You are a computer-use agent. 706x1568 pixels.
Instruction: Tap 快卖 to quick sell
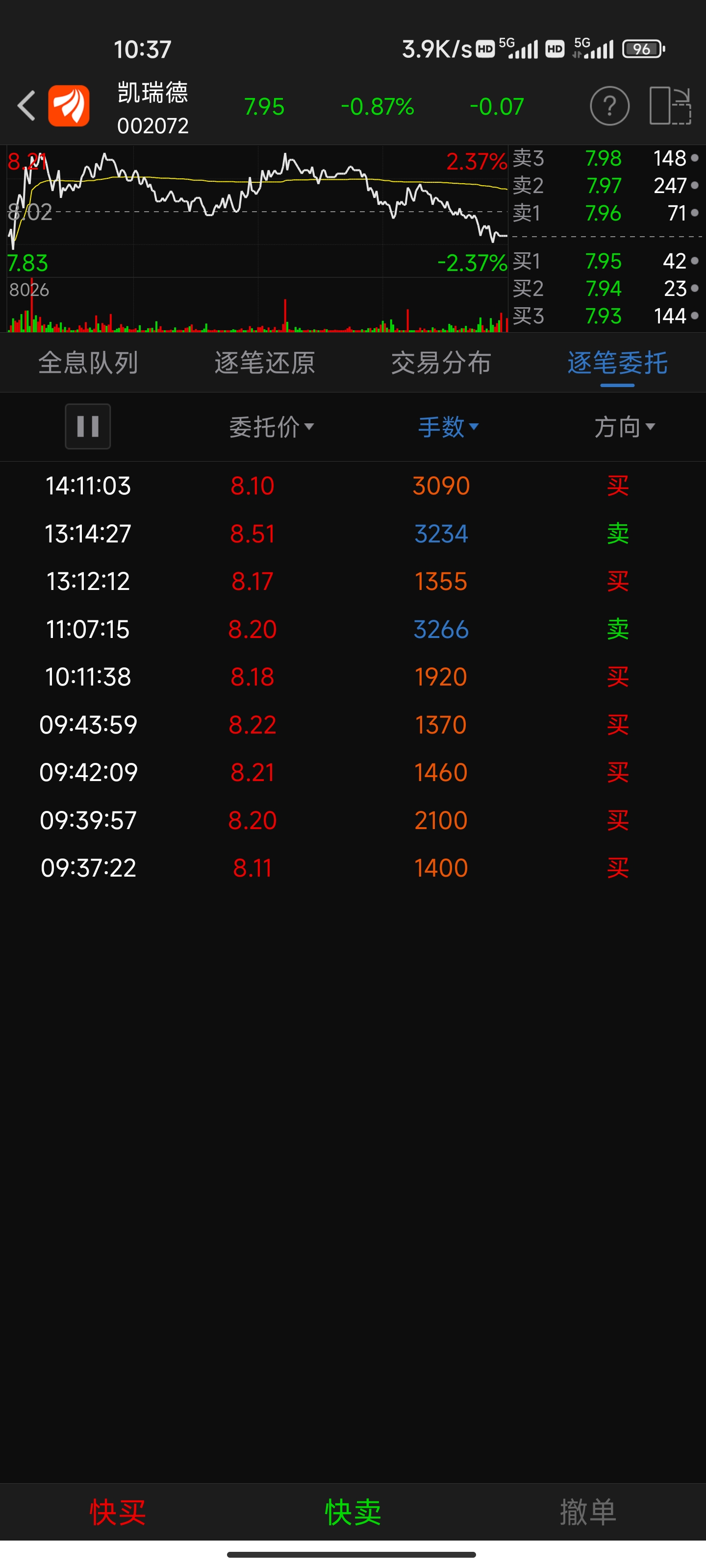coord(353,1513)
